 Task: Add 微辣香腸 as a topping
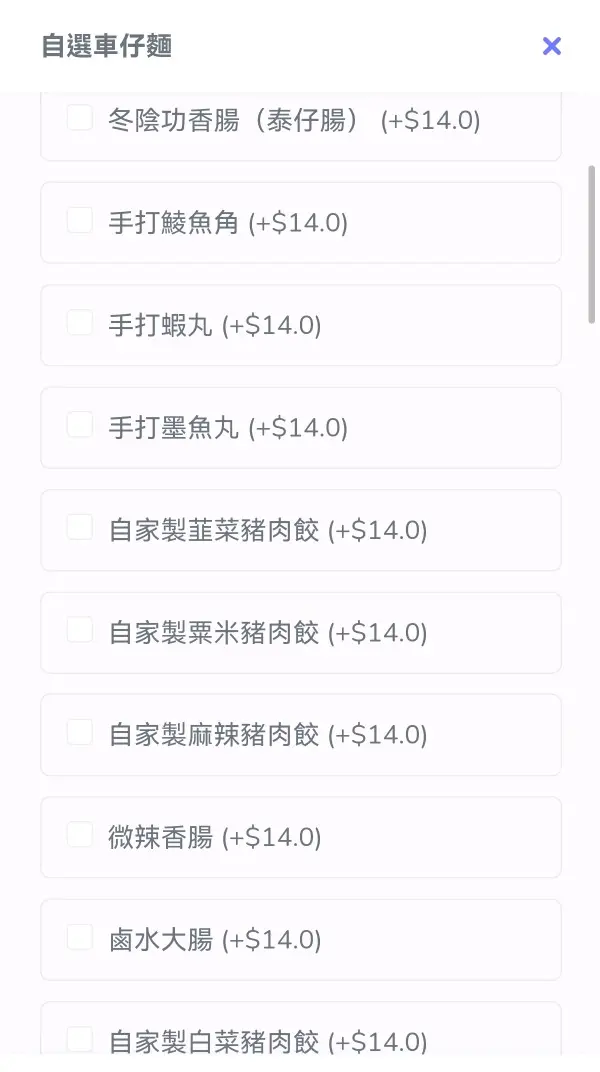(80, 835)
